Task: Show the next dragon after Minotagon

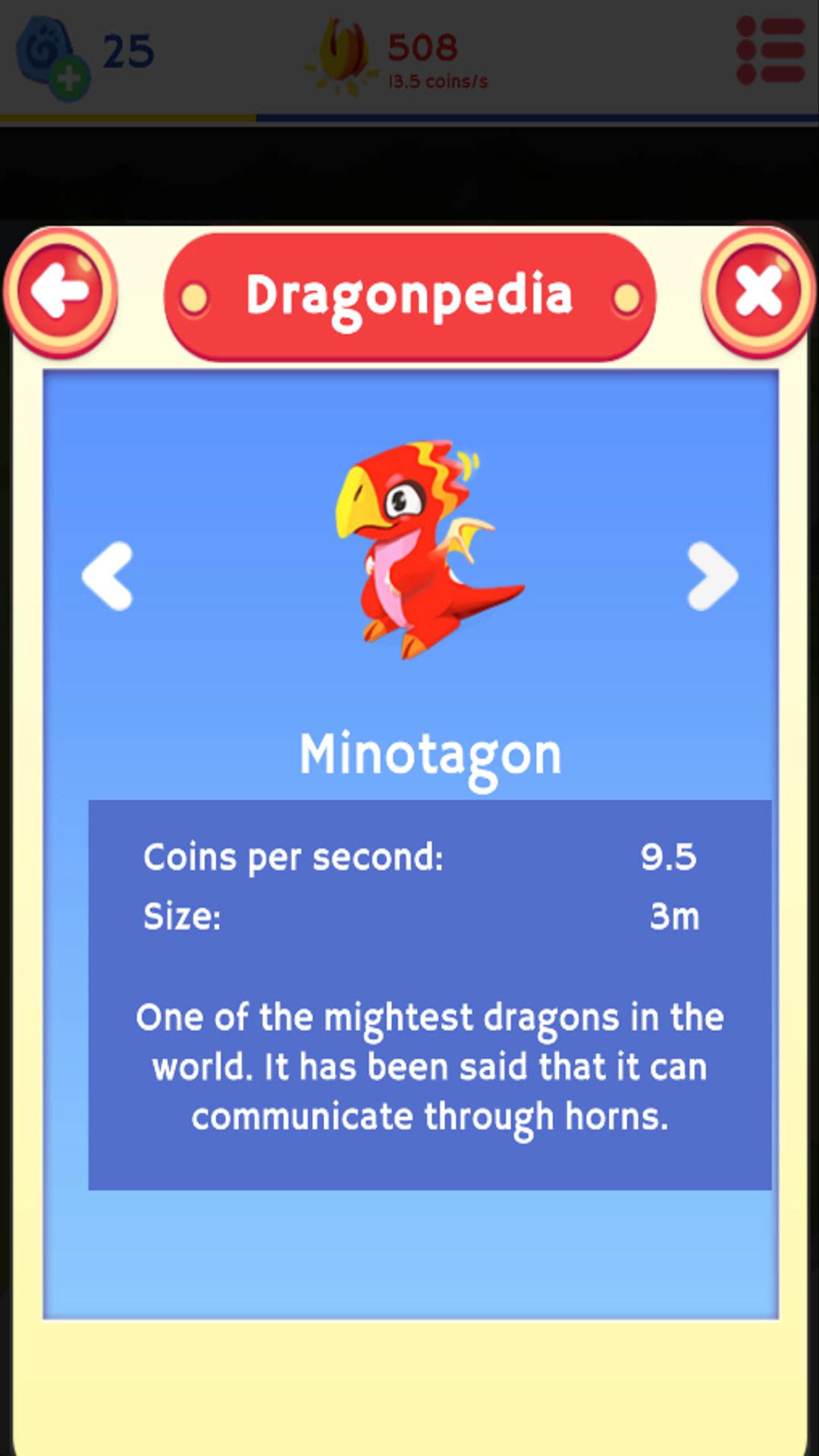Action: pos(711,576)
